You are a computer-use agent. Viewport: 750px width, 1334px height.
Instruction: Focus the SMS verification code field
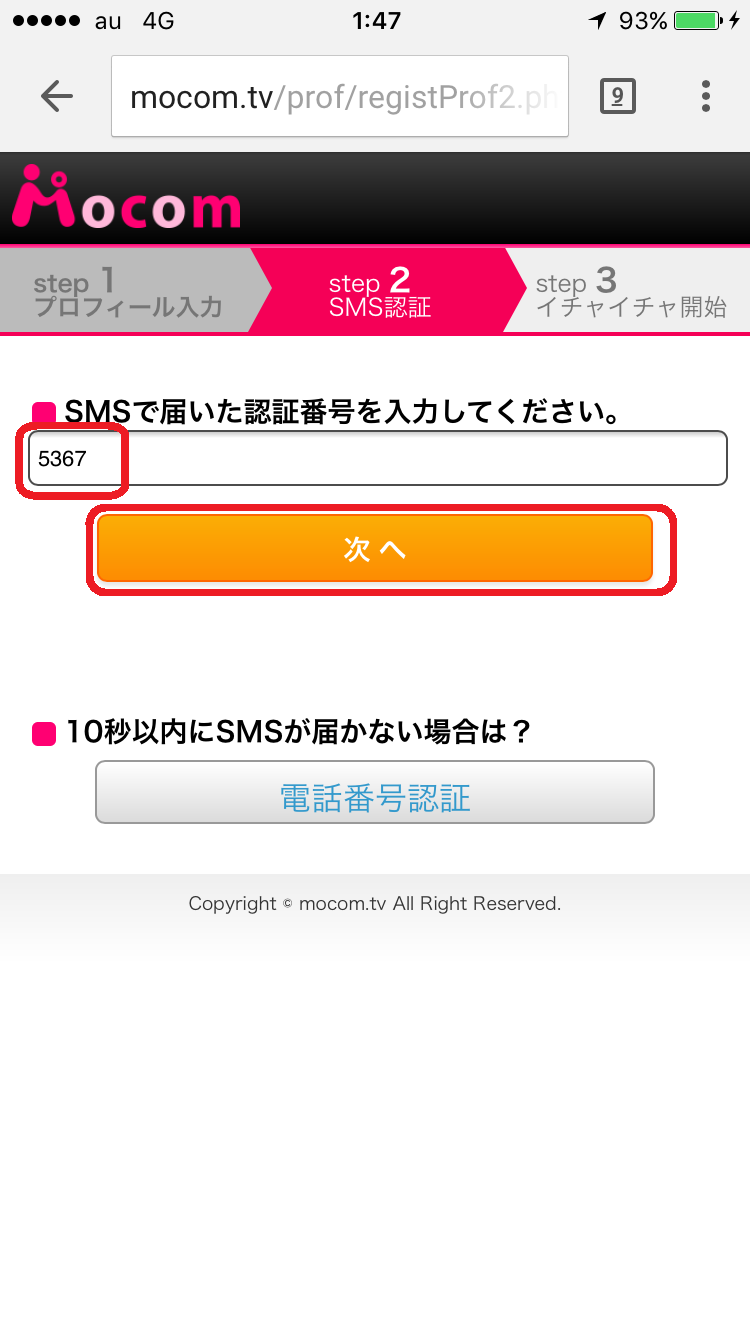click(x=377, y=458)
